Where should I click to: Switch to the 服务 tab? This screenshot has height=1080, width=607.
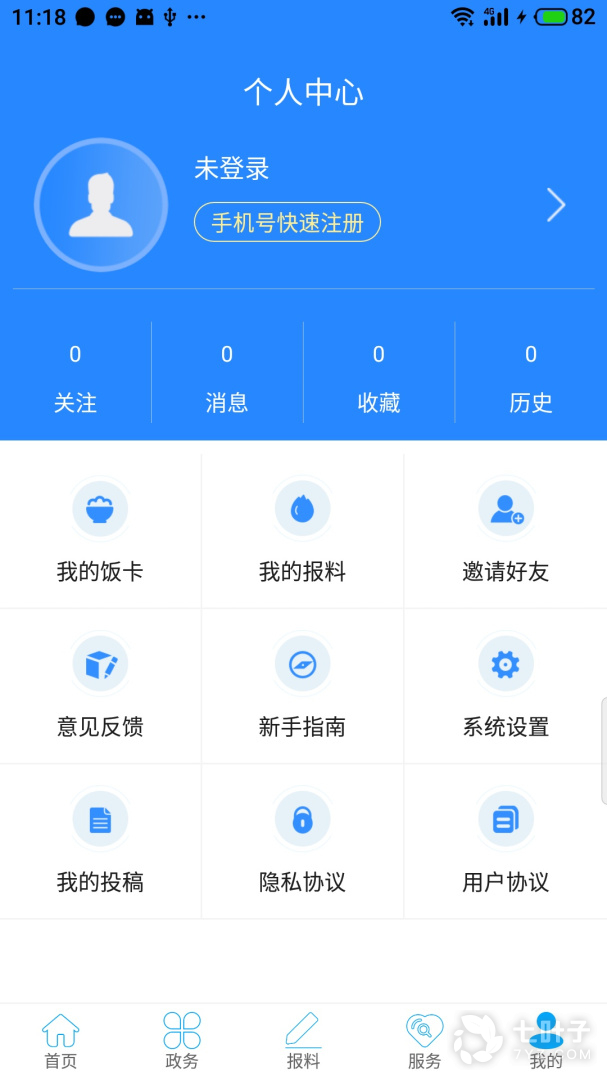[424, 1041]
